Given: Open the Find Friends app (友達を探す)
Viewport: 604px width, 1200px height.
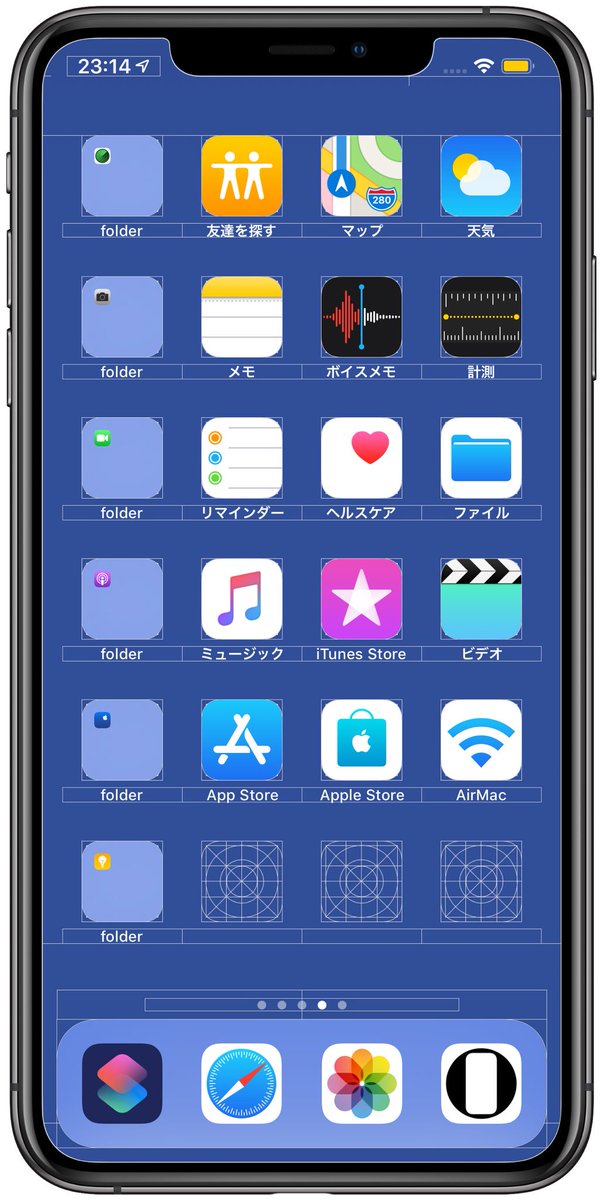Looking at the screenshot, I should click(241, 176).
